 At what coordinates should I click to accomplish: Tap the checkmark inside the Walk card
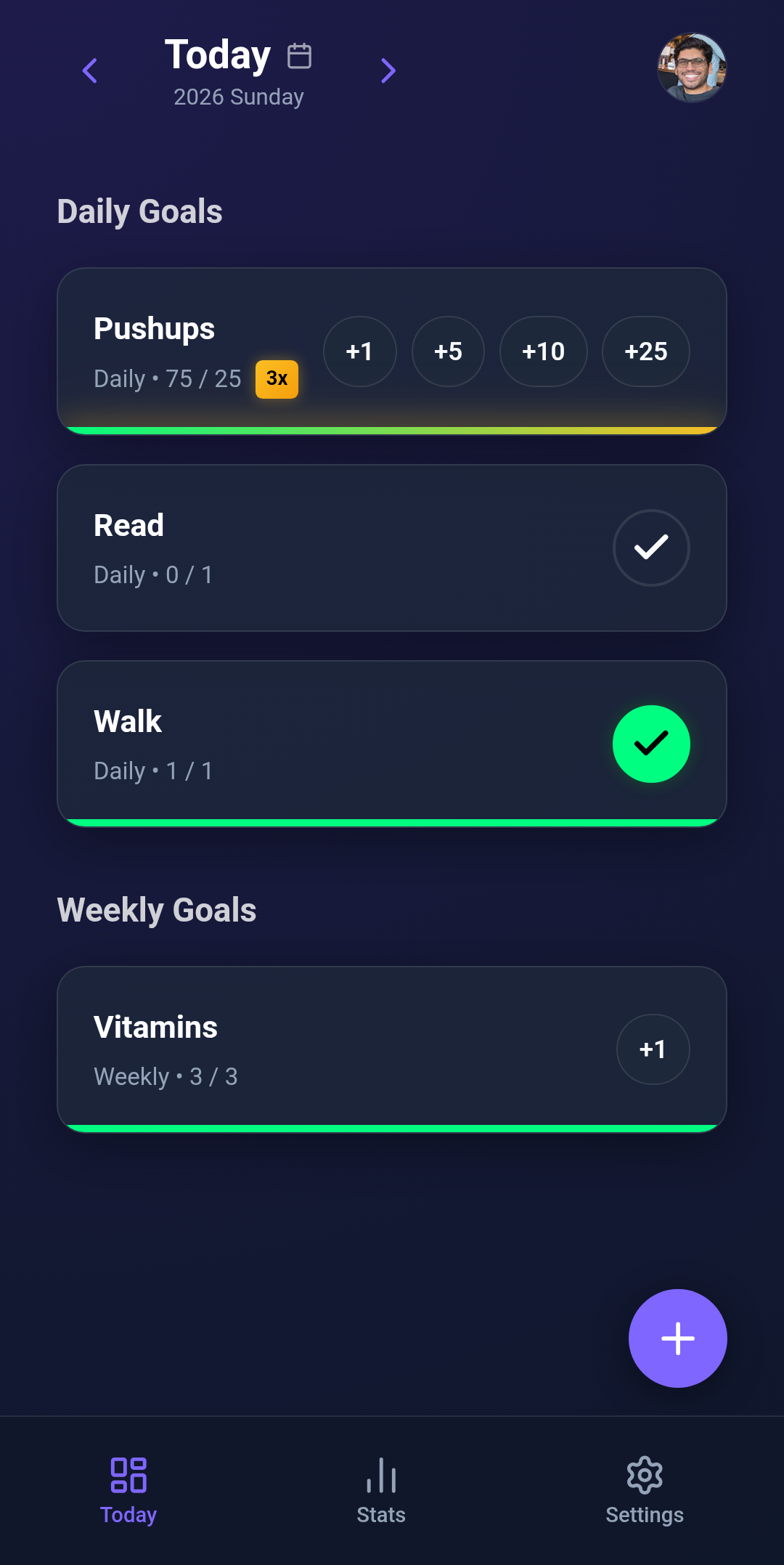(651, 744)
